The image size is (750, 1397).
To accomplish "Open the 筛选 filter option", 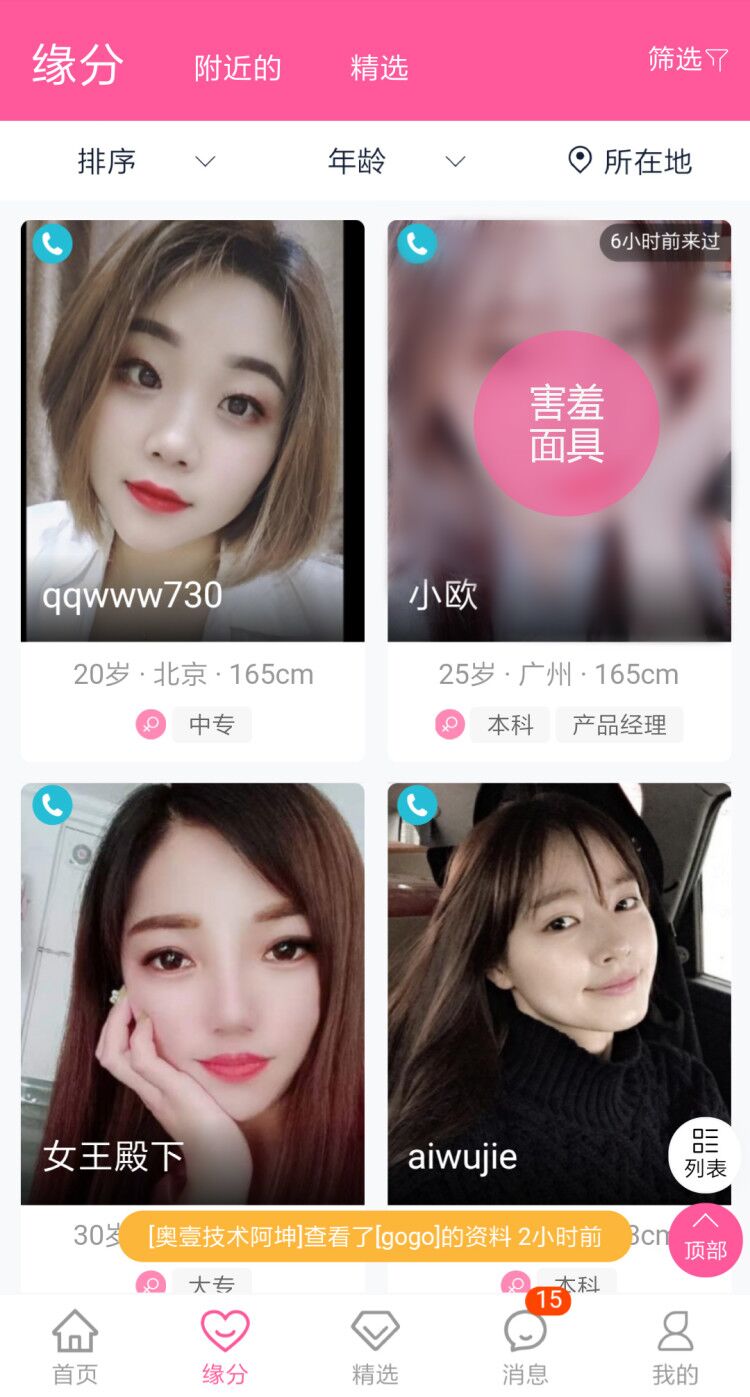I will [688, 60].
